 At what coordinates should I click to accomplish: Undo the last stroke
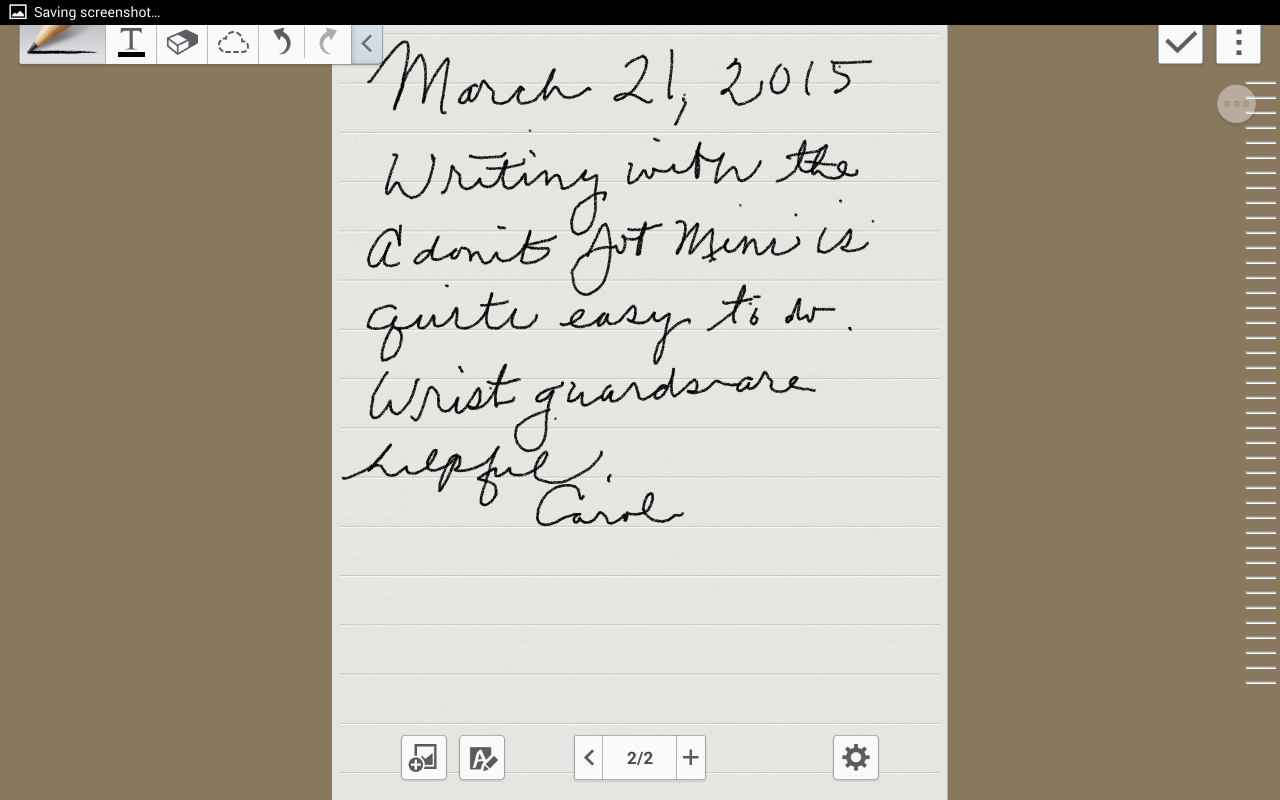[282, 43]
